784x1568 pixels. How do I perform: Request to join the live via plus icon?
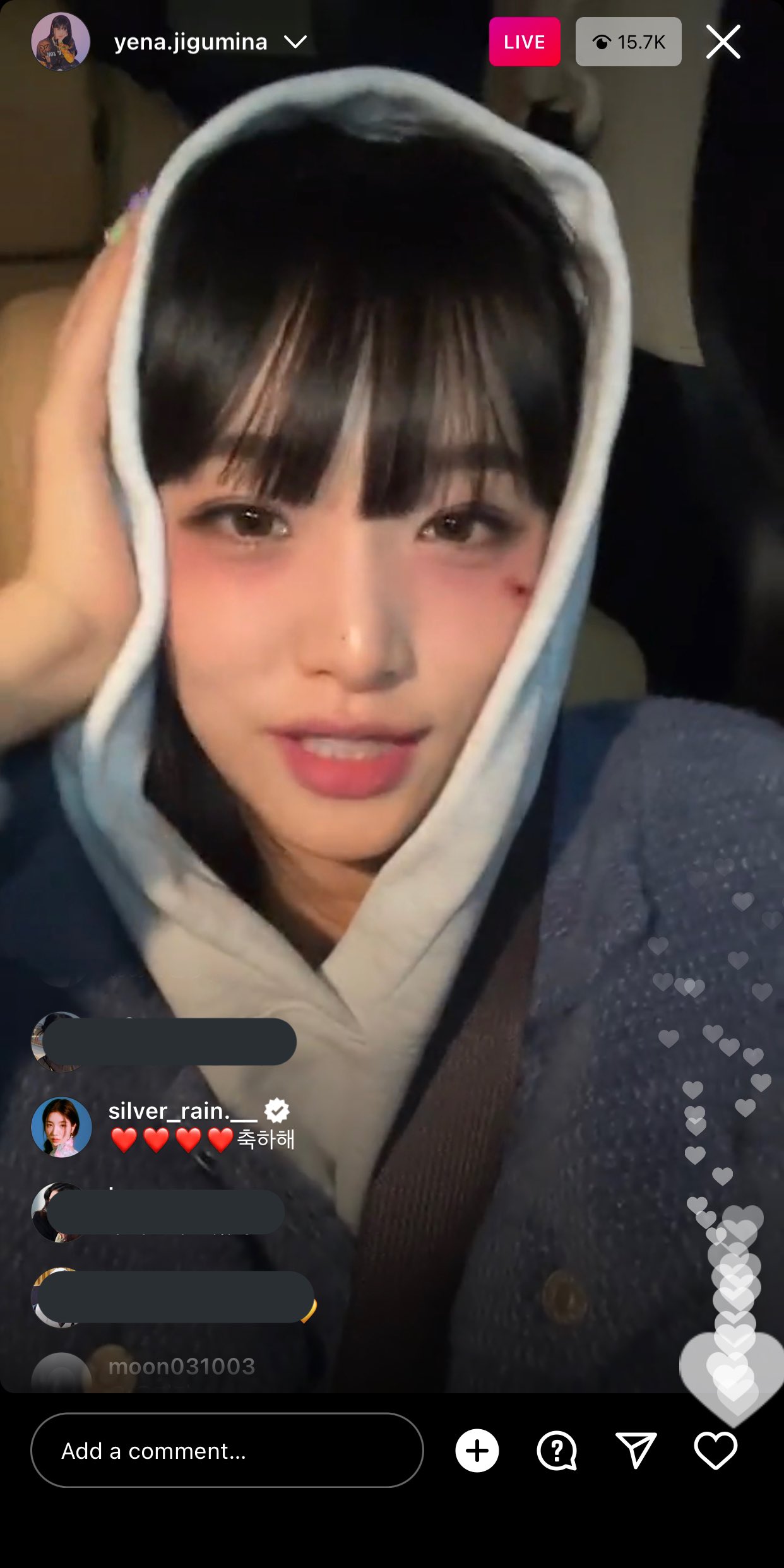tap(477, 1451)
